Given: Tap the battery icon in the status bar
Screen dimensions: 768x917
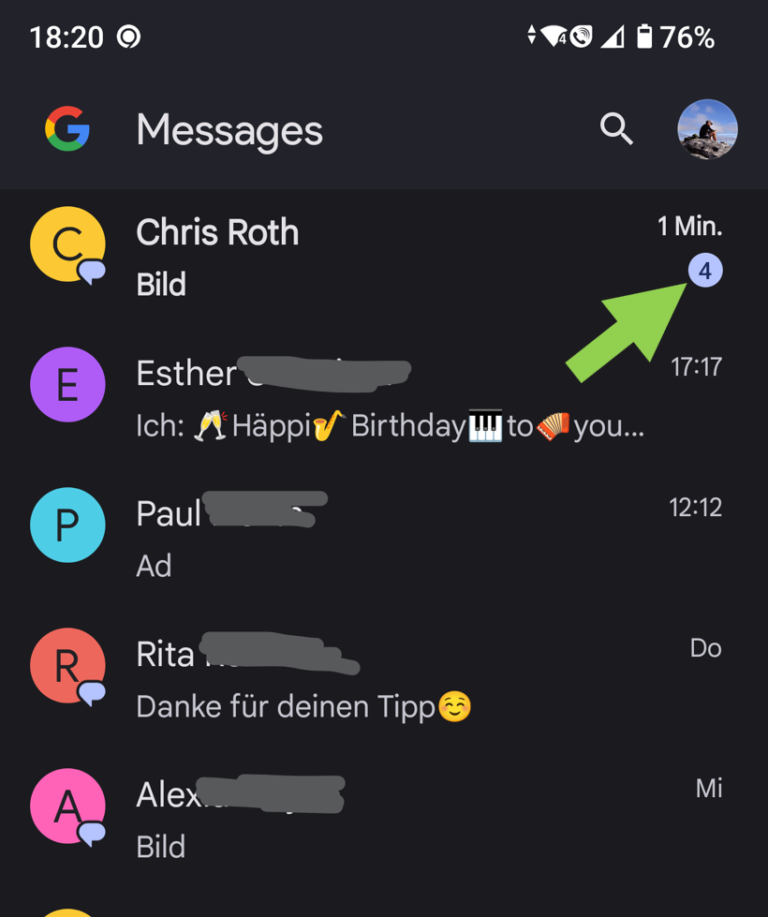Looking at the screenshot, I should [645, 36].
